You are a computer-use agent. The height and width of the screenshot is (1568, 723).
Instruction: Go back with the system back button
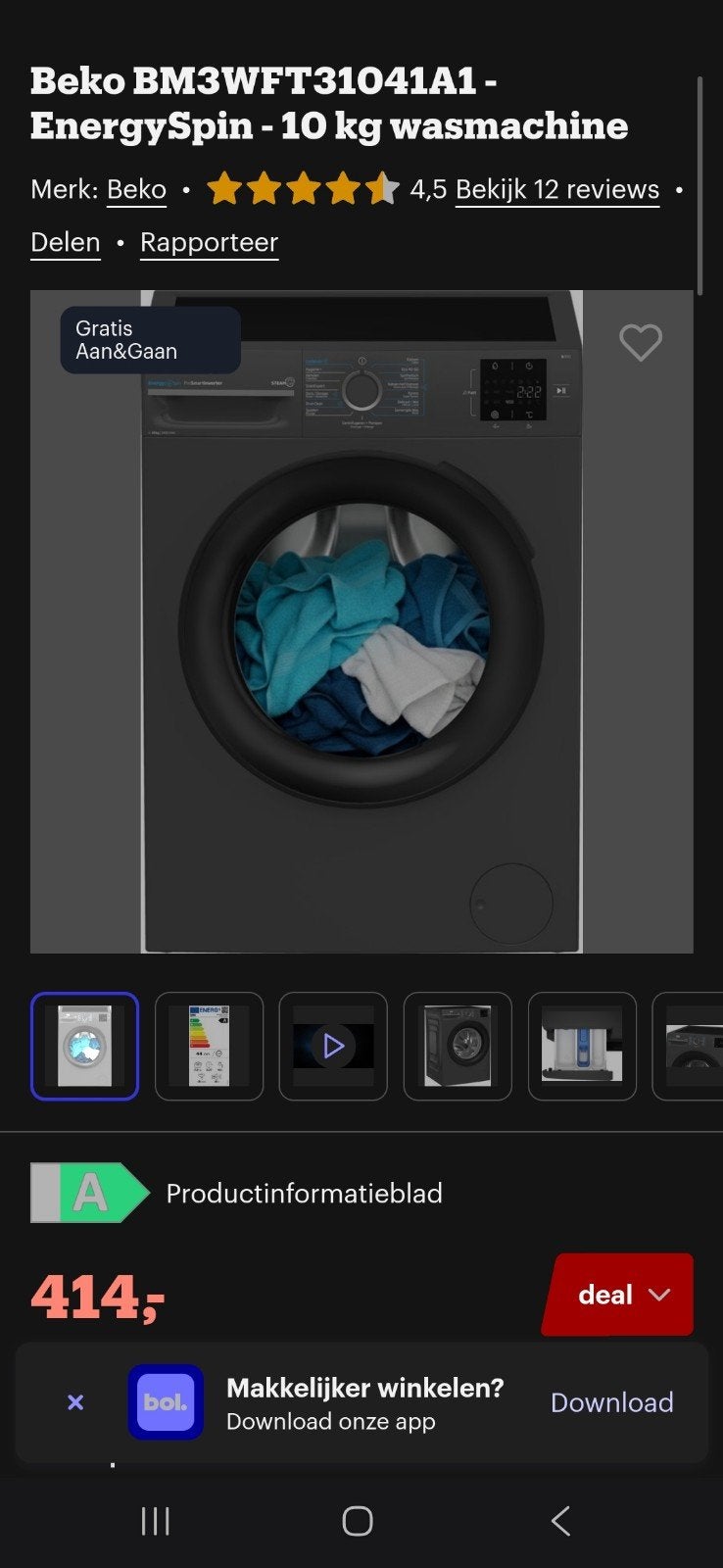(x=560, y=1521)
